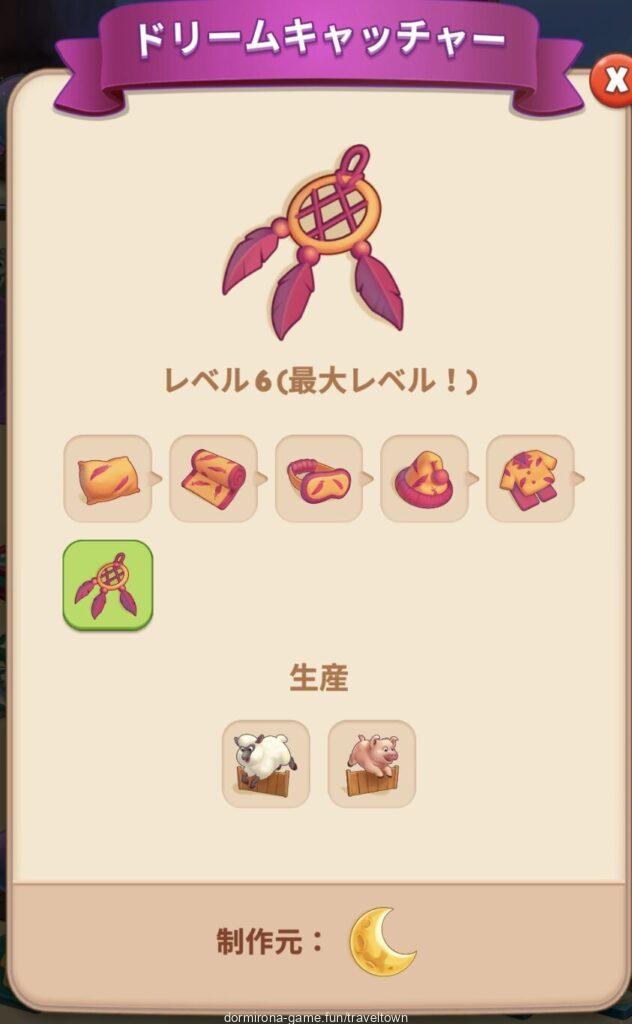Viewport: 632px width, 1024px height.
Task: Select the sleep mask item tile
Action: click(x=318, y=478)
